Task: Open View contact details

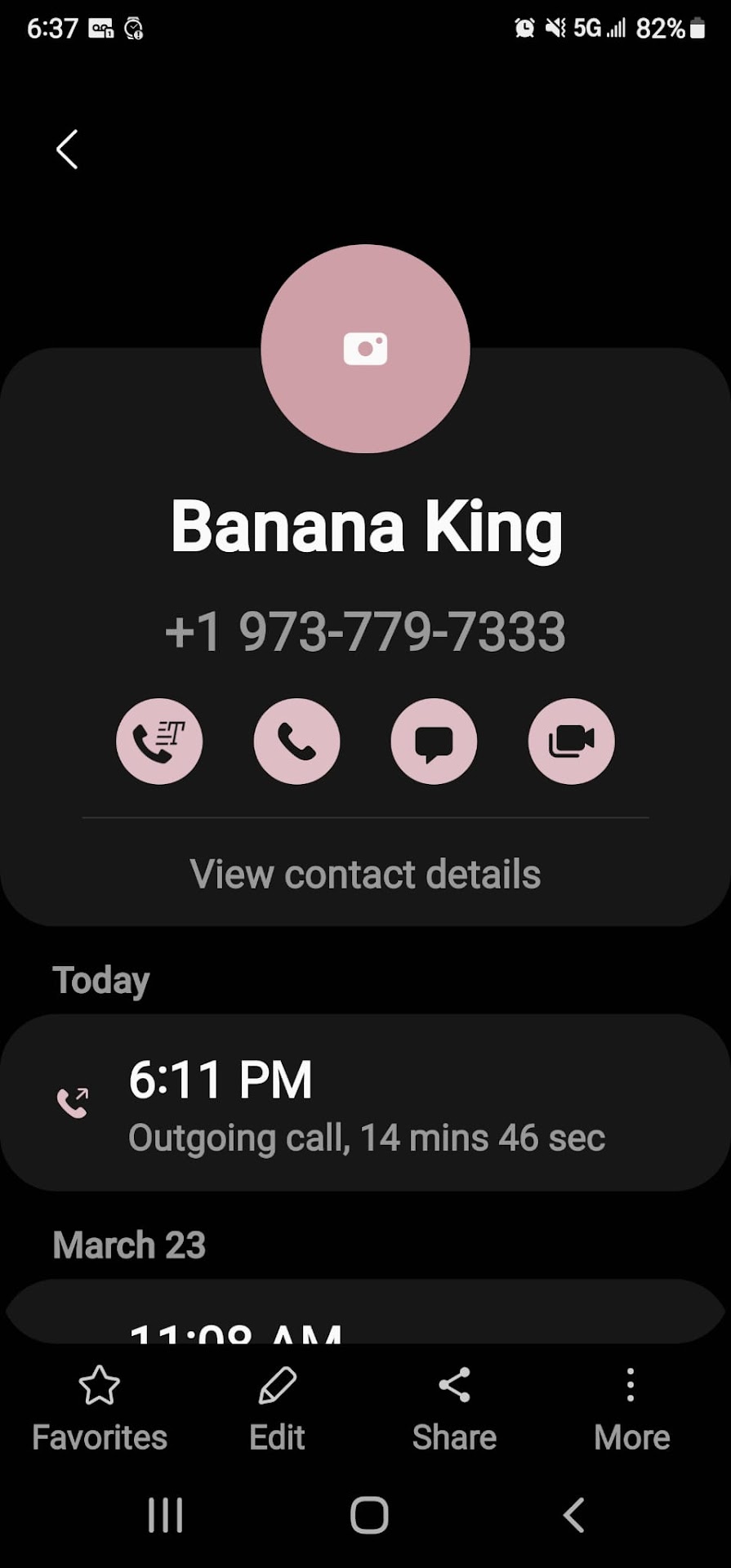Action: pyautogui.click(x=365, y=874)
